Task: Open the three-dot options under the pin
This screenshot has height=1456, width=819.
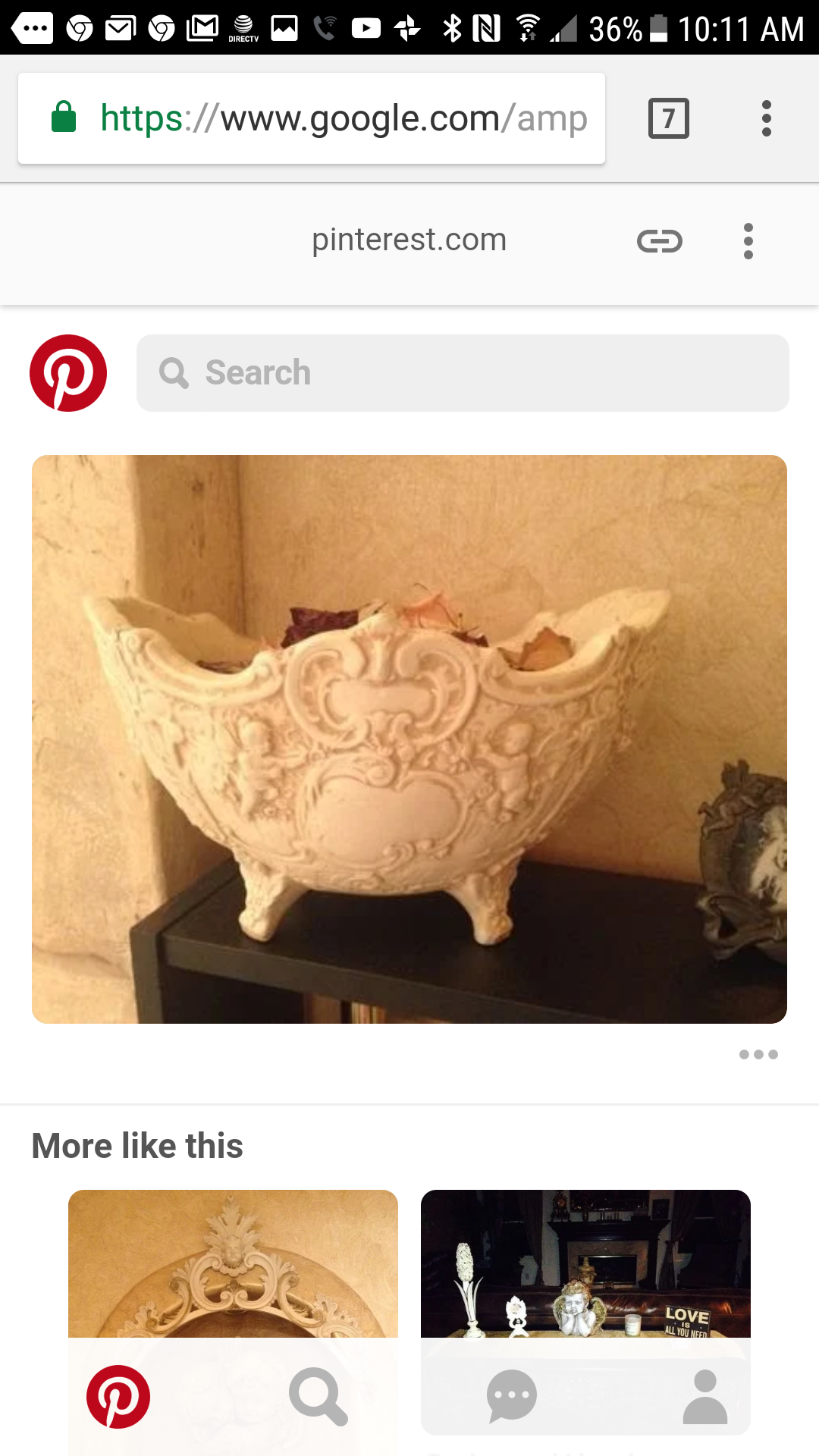Action: click(758, 1054)
